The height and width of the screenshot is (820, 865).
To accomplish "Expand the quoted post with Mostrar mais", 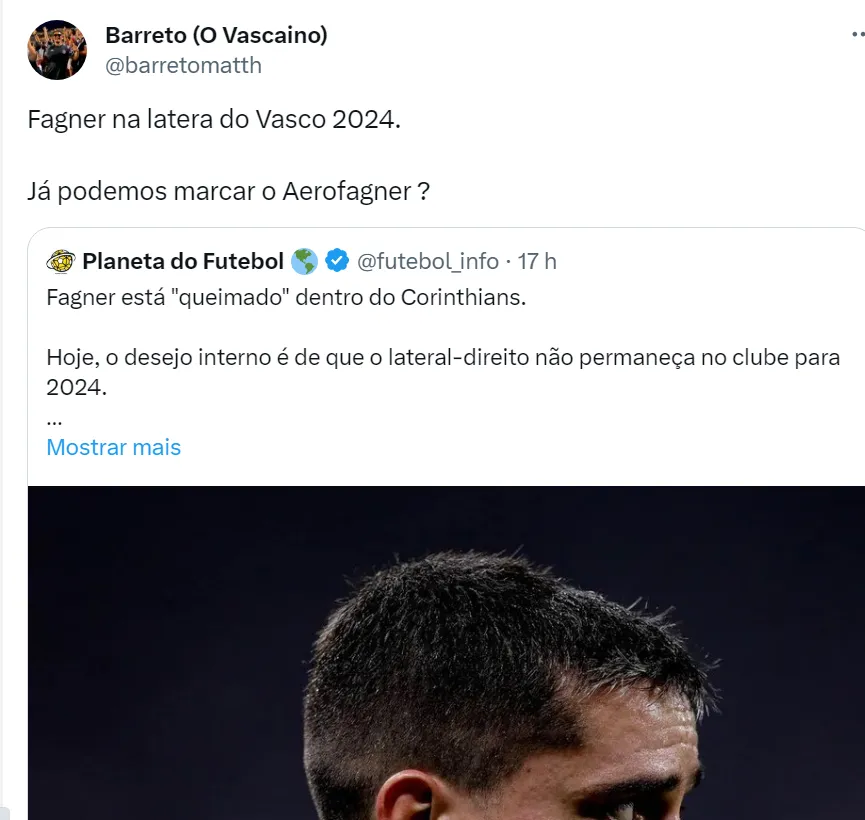I will pyautogui.click(x=113, y=447).
